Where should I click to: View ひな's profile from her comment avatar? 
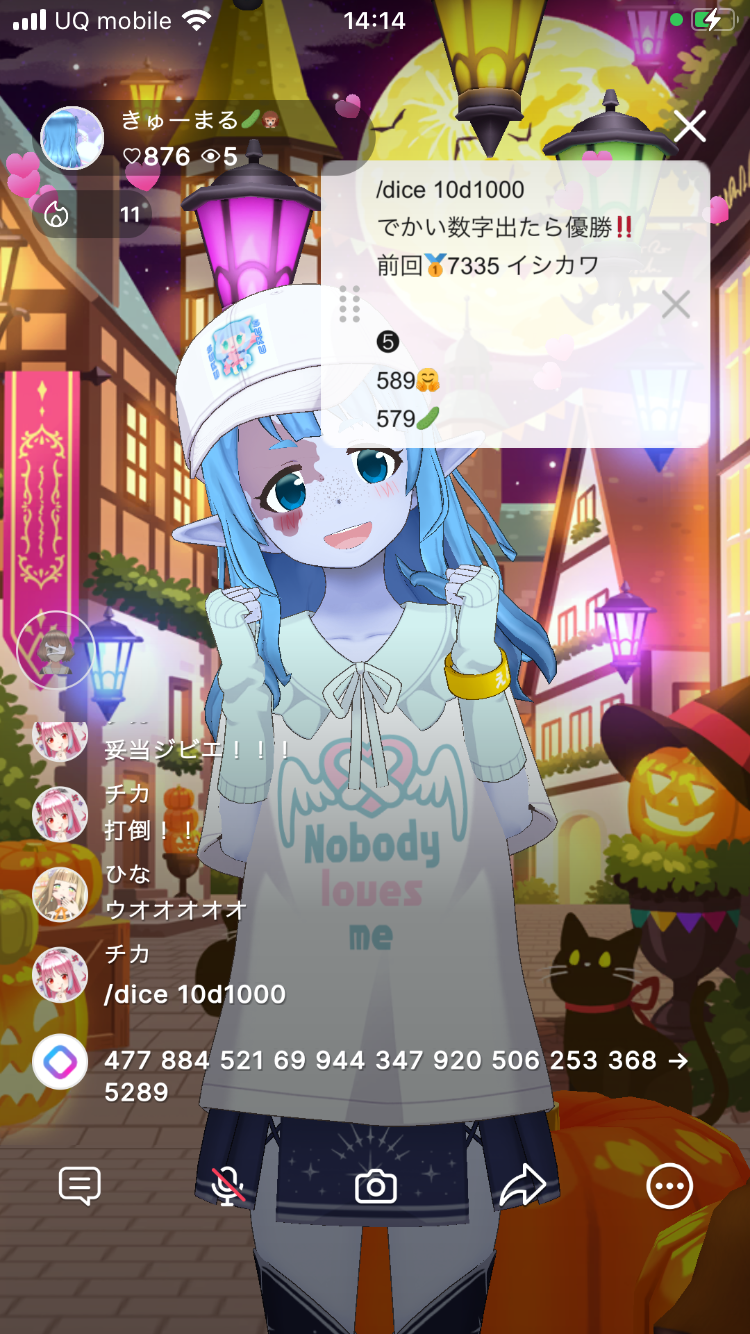click(x=60, y=893)
